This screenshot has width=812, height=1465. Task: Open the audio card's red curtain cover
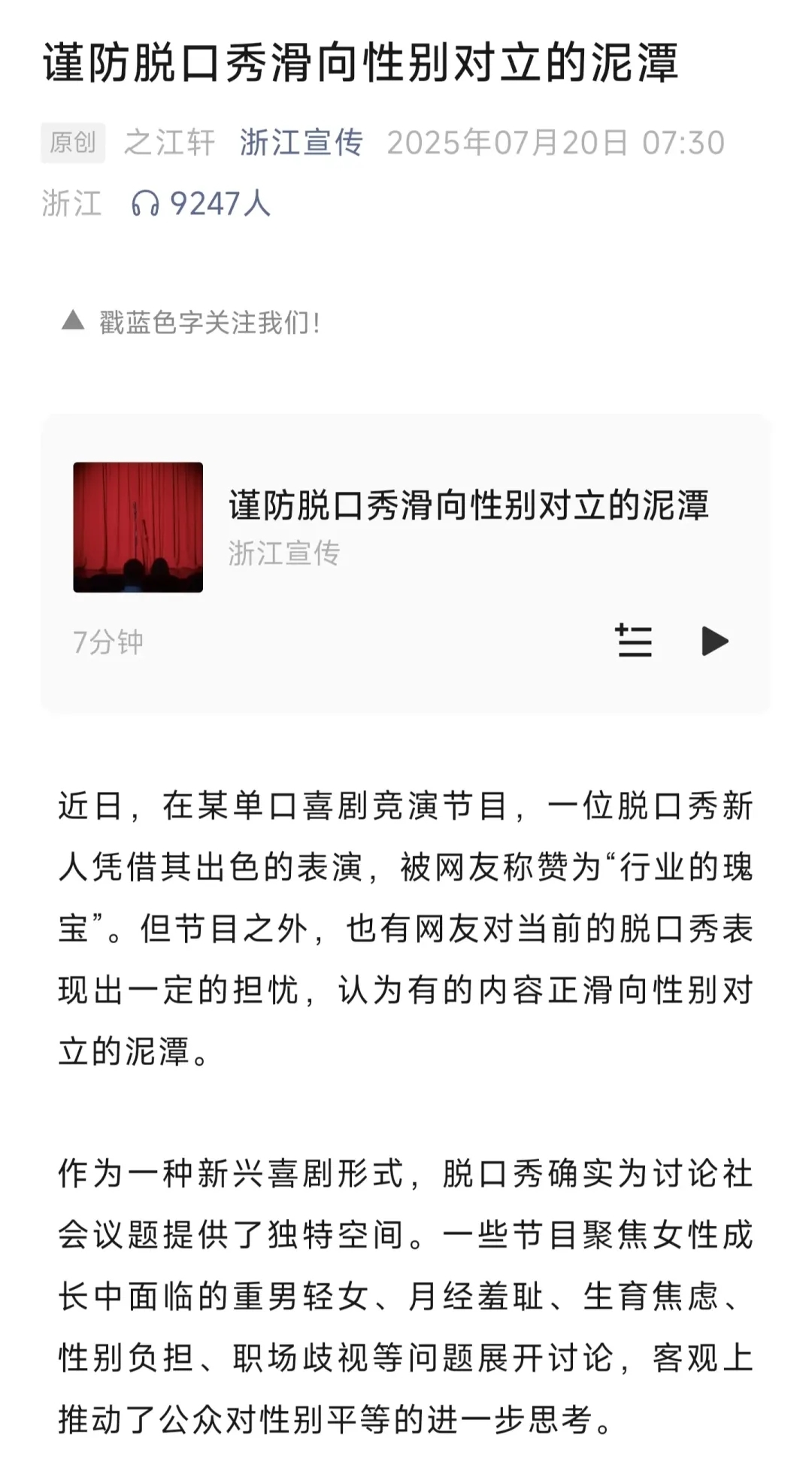tap(138, 527)
